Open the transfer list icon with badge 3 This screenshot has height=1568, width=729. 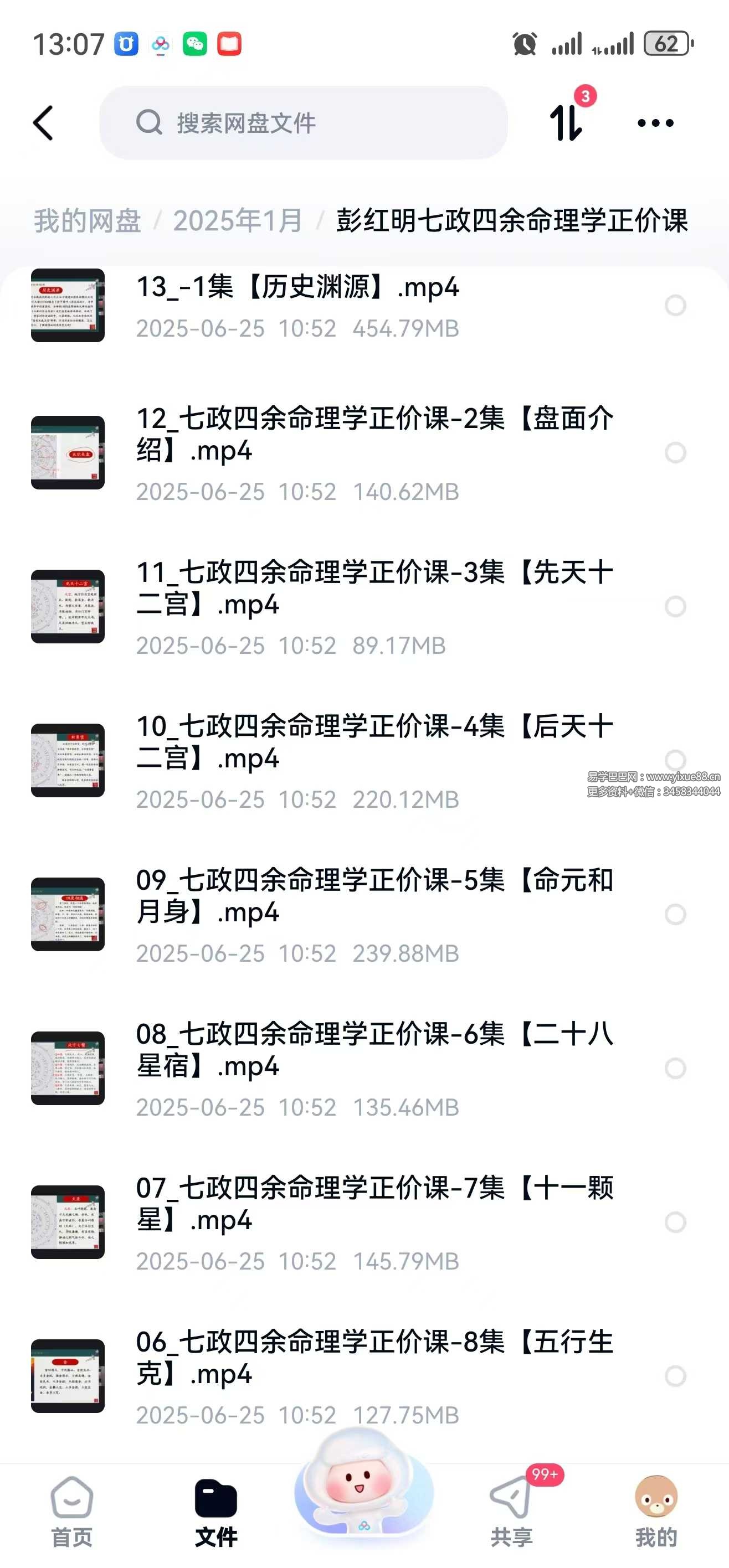coord(566,122)
